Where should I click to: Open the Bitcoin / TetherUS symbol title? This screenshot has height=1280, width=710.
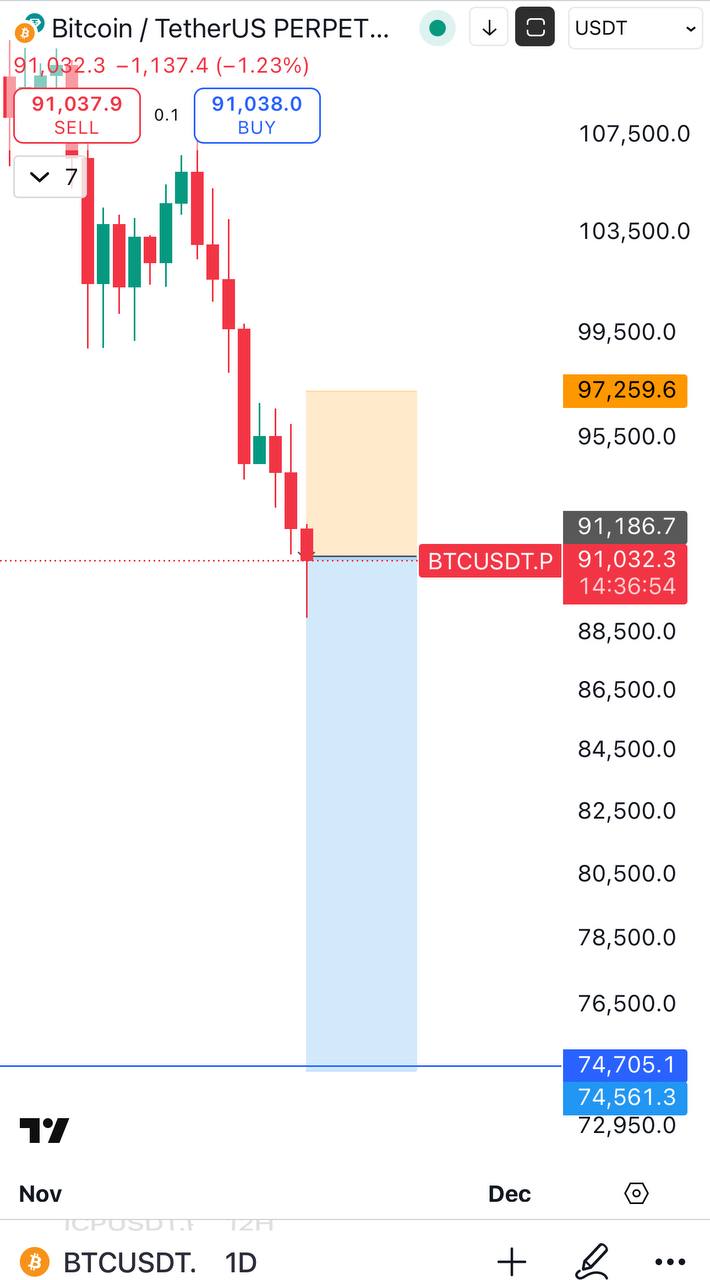click(220, 29)
